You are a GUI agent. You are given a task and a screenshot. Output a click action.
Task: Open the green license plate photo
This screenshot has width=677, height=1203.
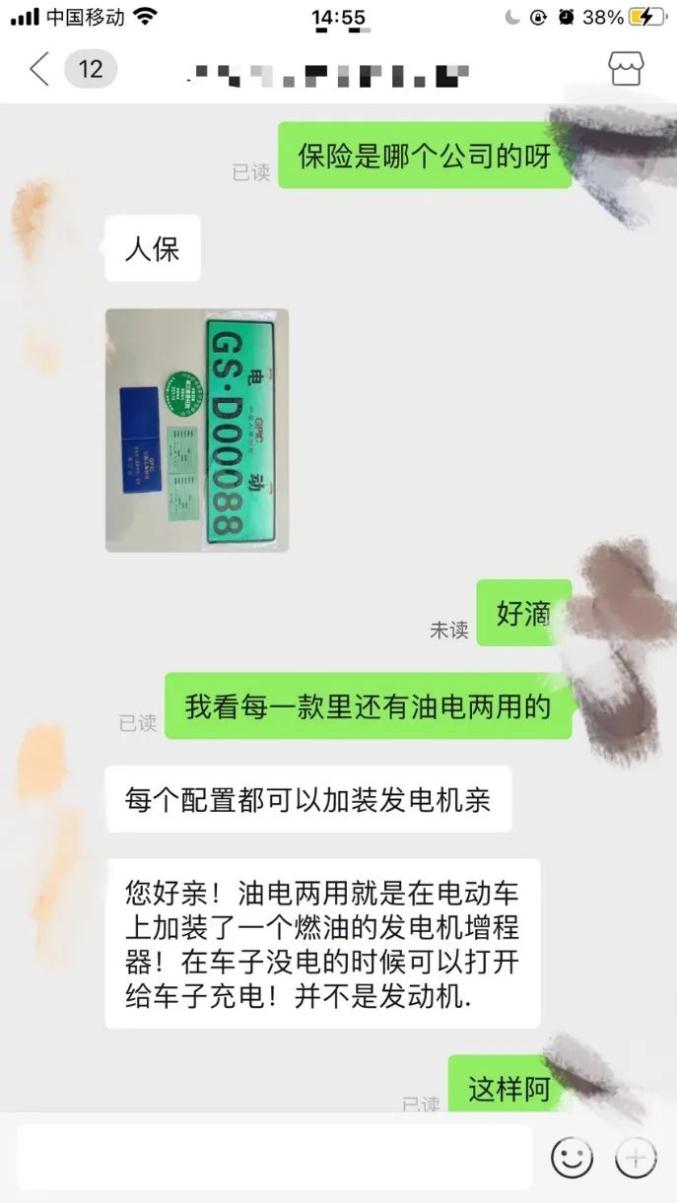point(197,430)
